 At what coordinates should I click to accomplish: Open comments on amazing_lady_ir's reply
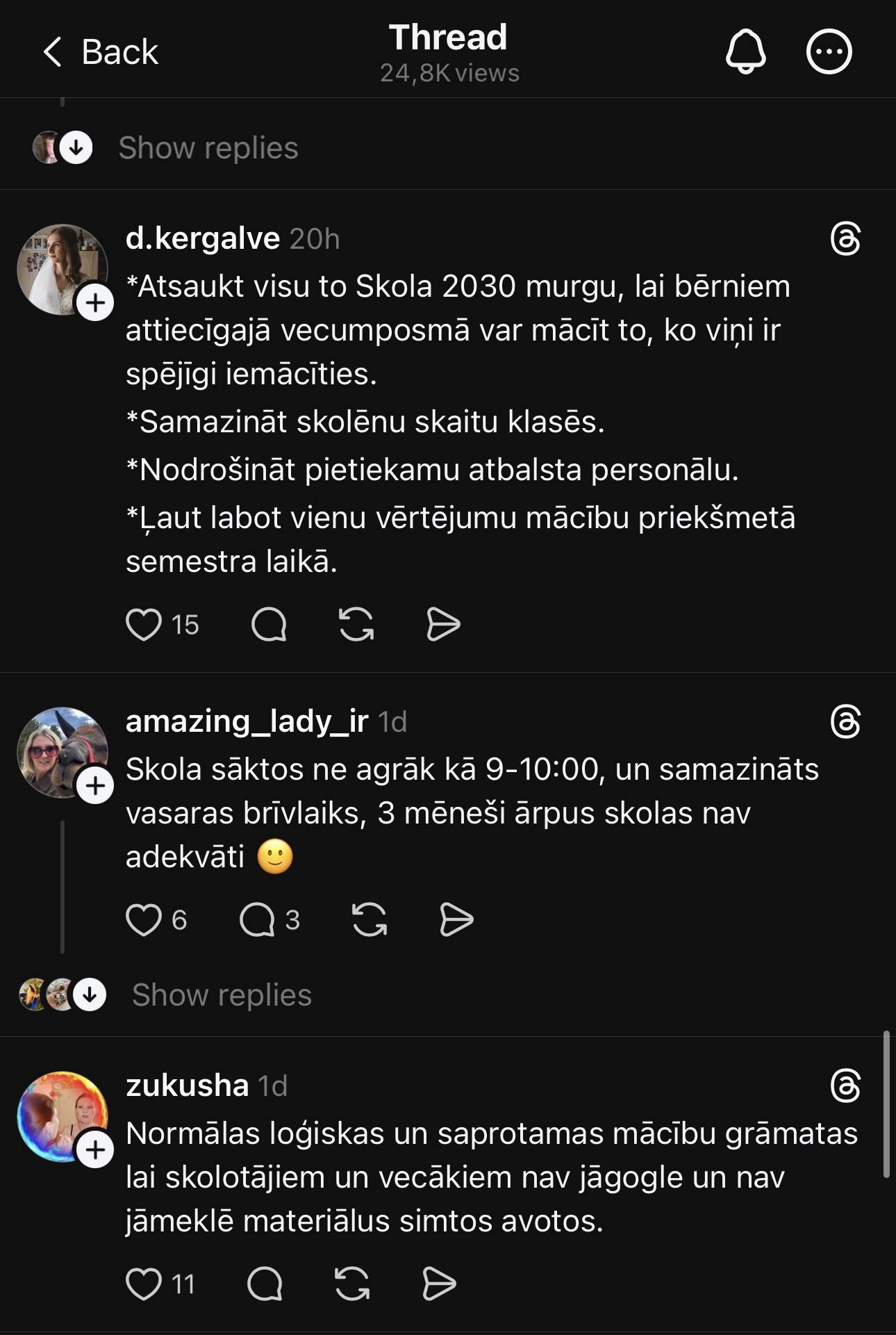tap(258, 920)
